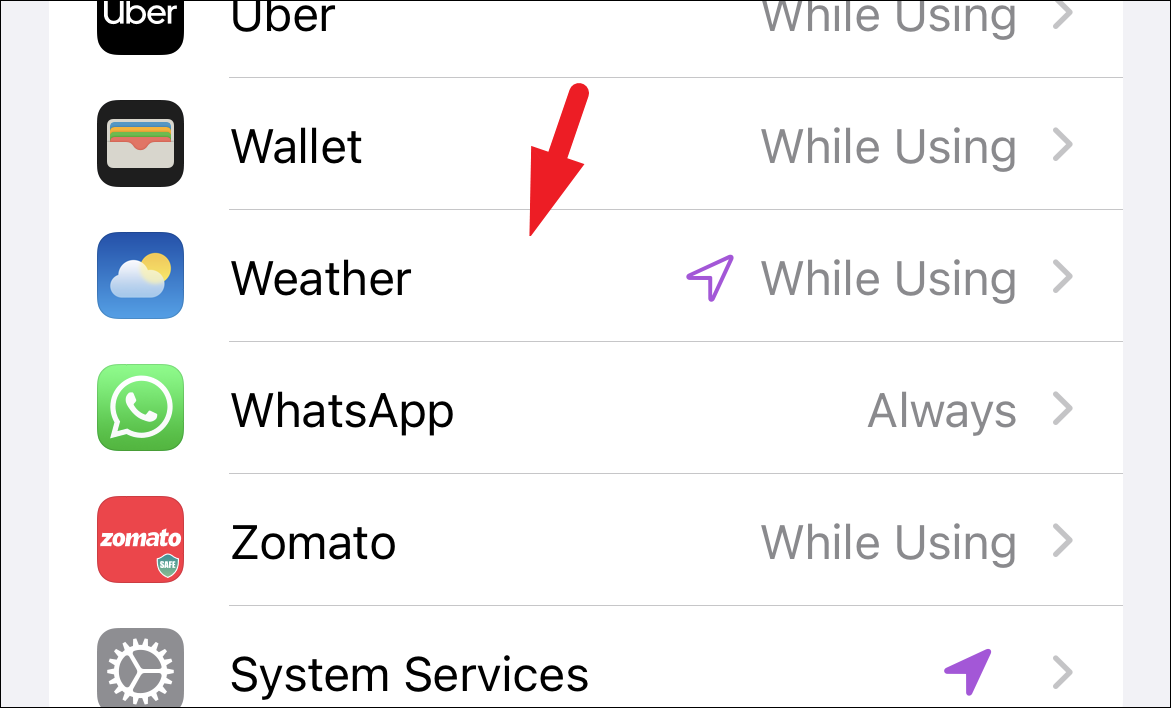Screen dimensions: 1171x708
Task: Open System Services
Action: coord(600,672)
